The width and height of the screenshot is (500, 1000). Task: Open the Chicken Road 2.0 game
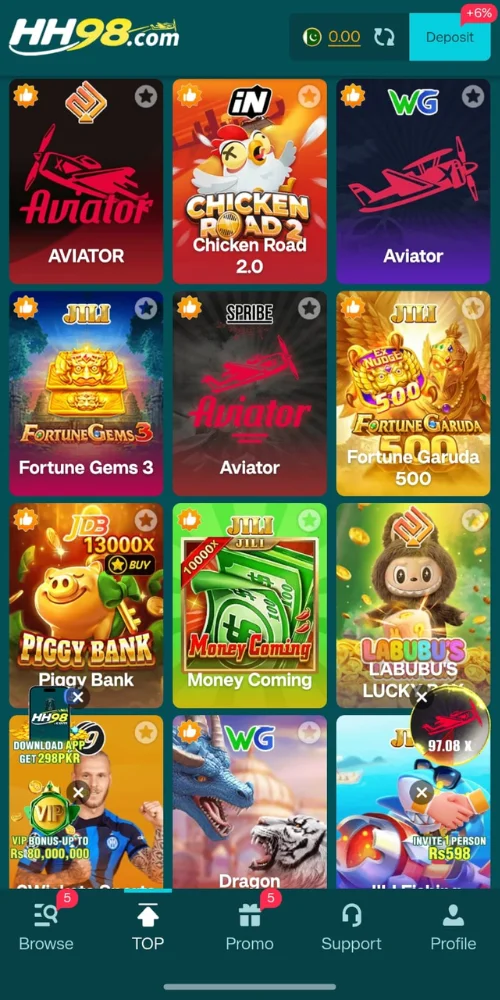point(249,181)
